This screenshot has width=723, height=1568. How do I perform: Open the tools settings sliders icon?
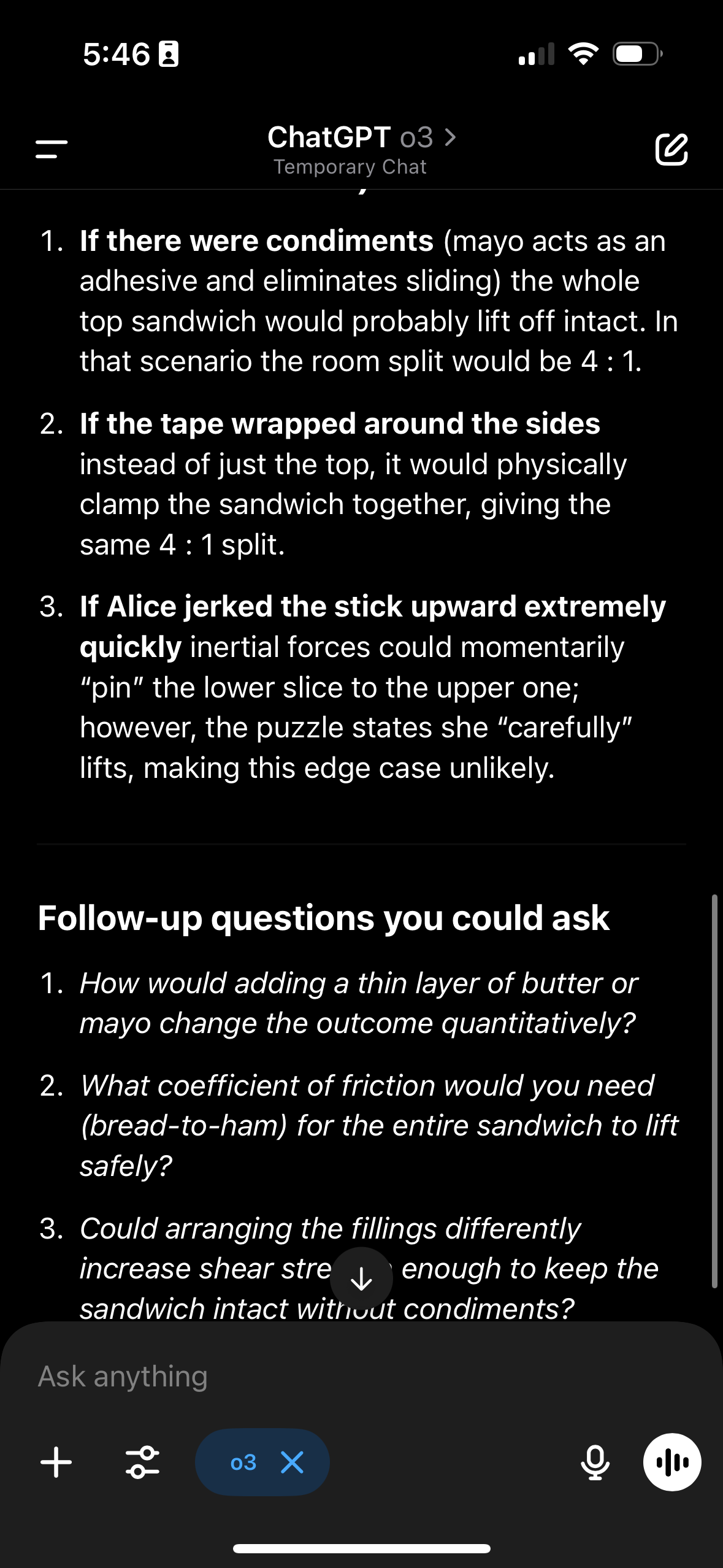(142, 1462)
